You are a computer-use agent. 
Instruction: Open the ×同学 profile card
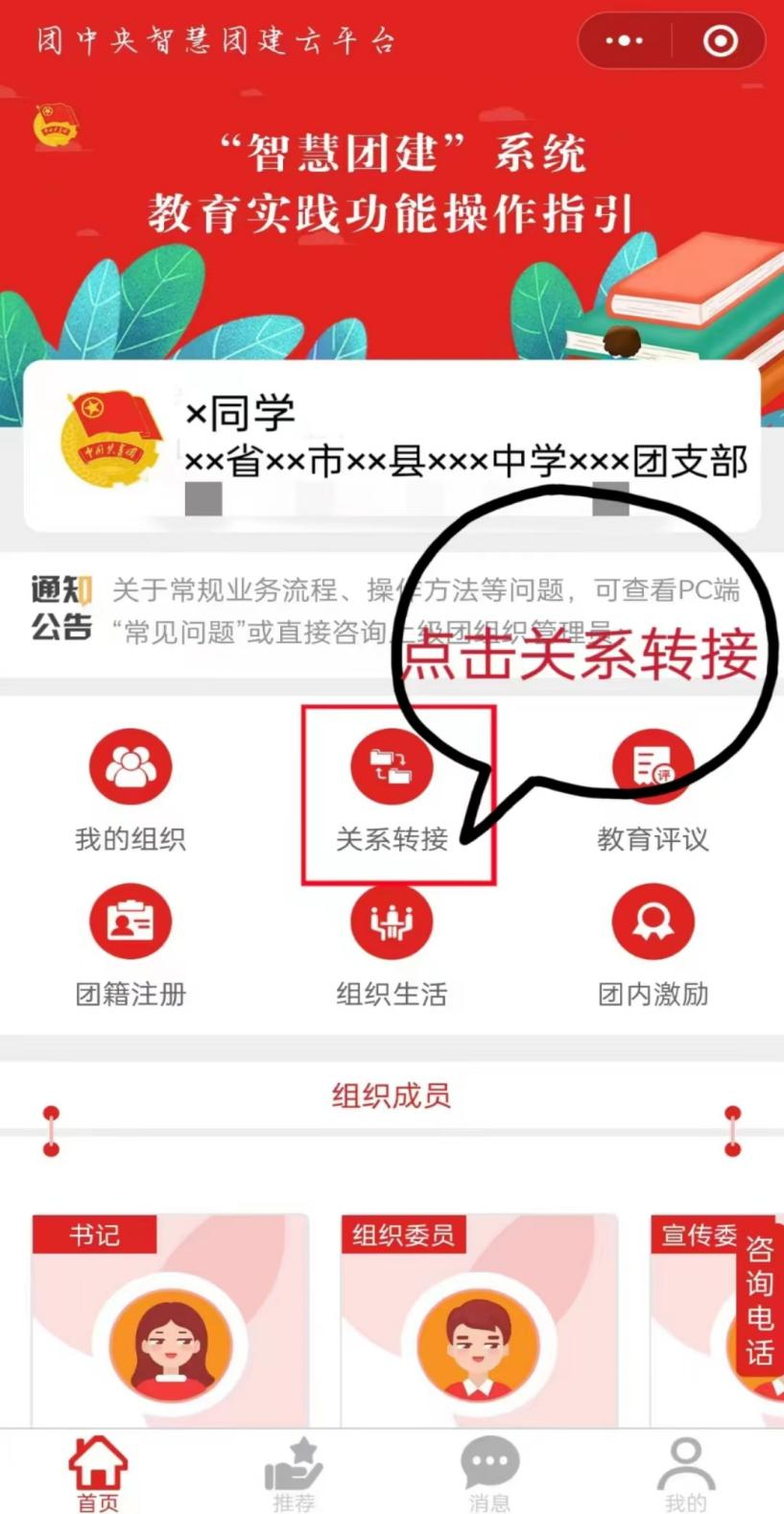[x=392, y=446]
